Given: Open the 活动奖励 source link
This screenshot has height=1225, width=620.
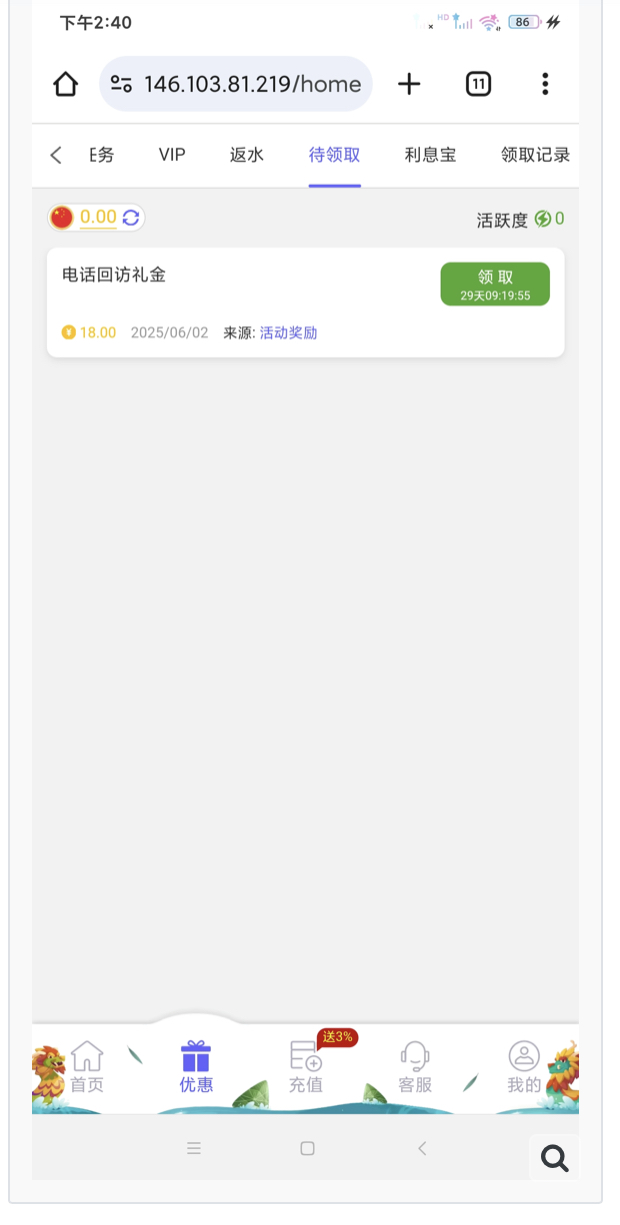Looking at the screenshot, I should pyautogui.click(x=288, y=332).
